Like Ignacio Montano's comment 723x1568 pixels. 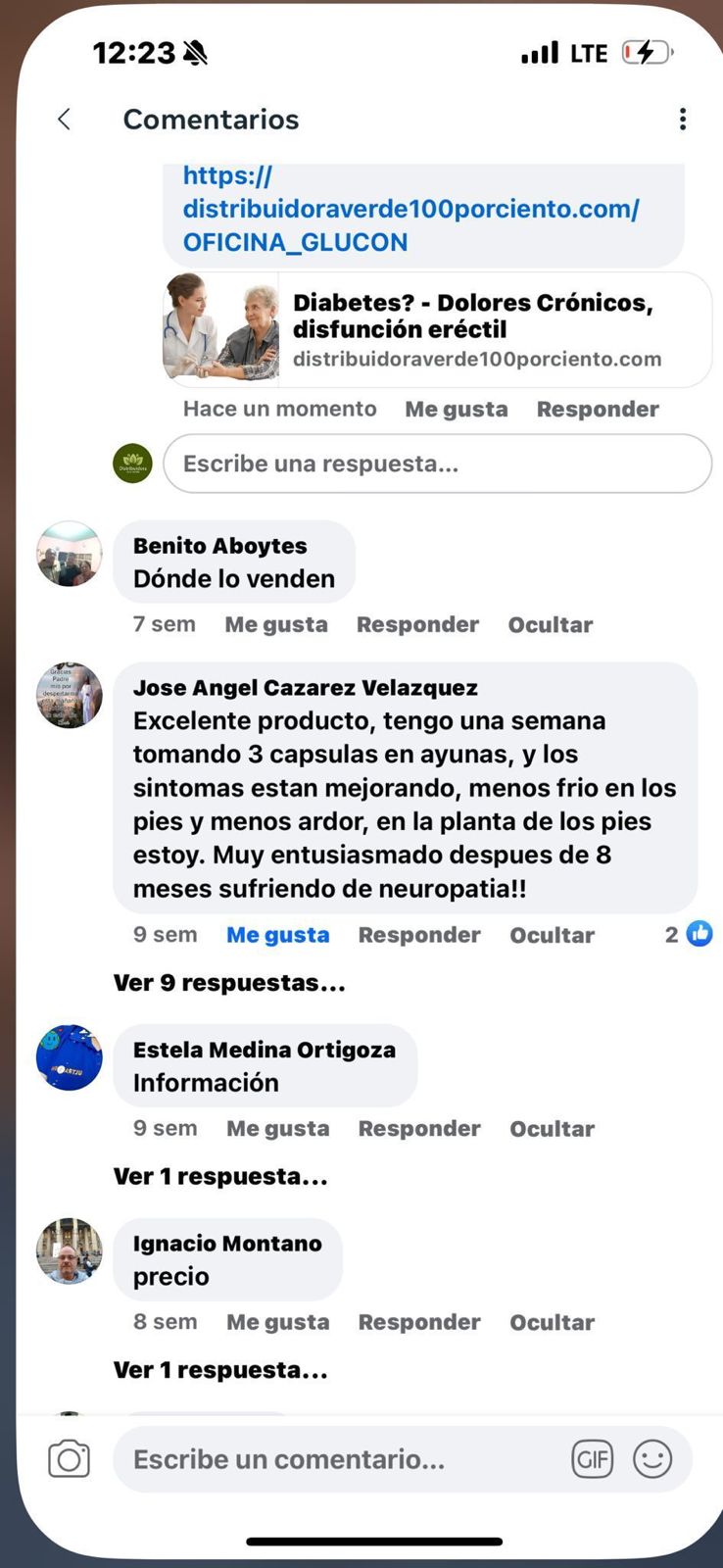click(x=278, y=1323)
